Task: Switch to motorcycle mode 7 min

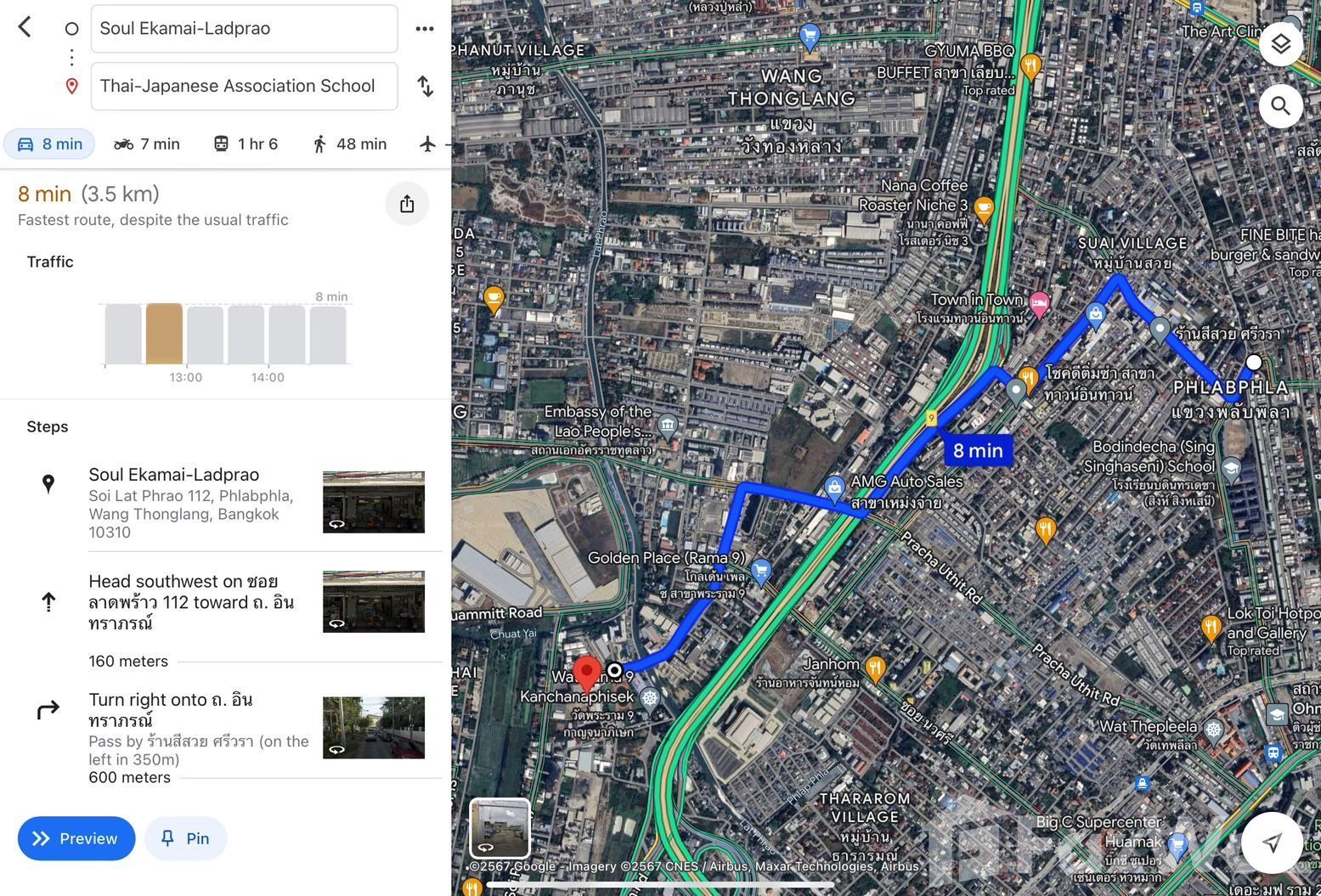Action: tap(147, 144)
